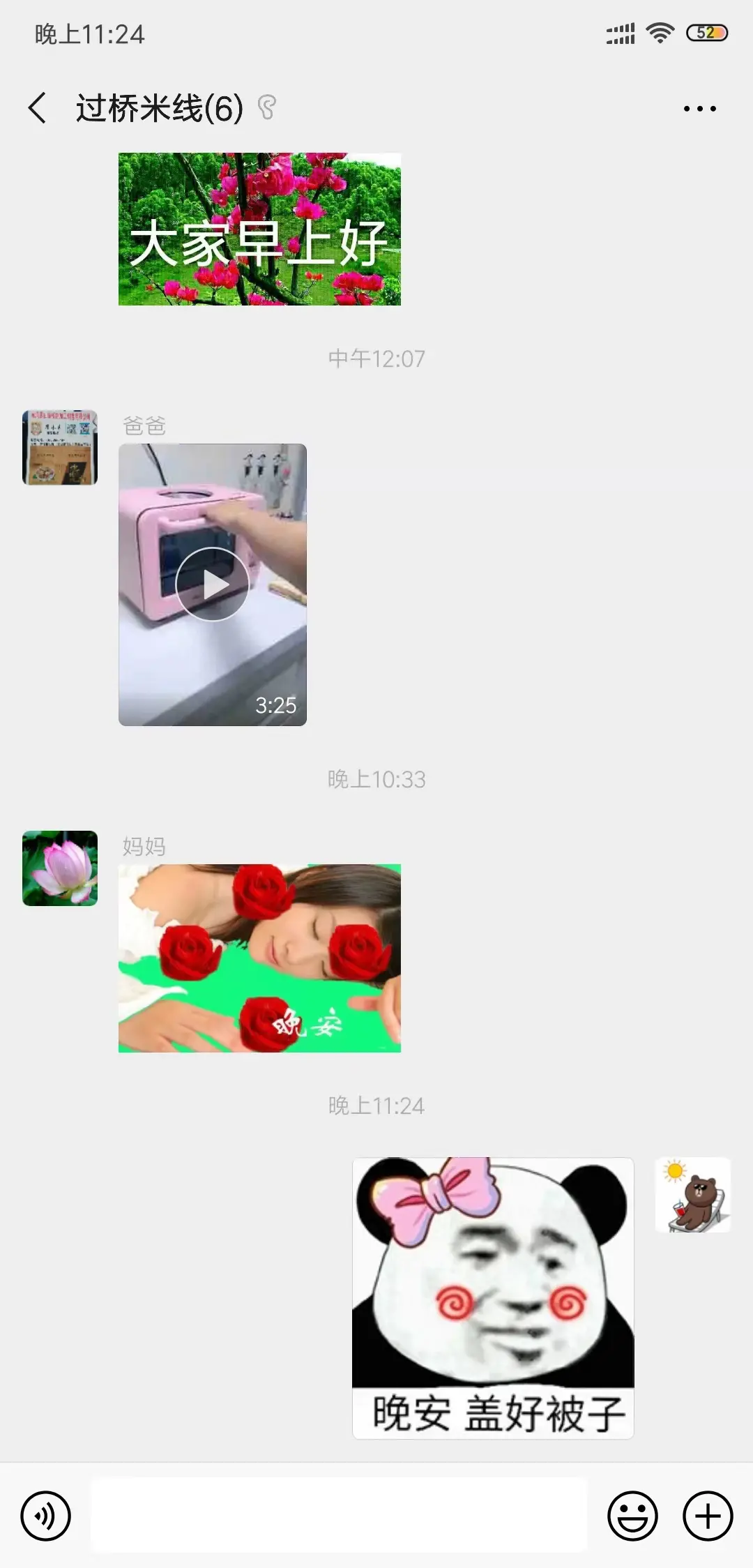Open the emoji sticker panel

tap(632, 1516)
